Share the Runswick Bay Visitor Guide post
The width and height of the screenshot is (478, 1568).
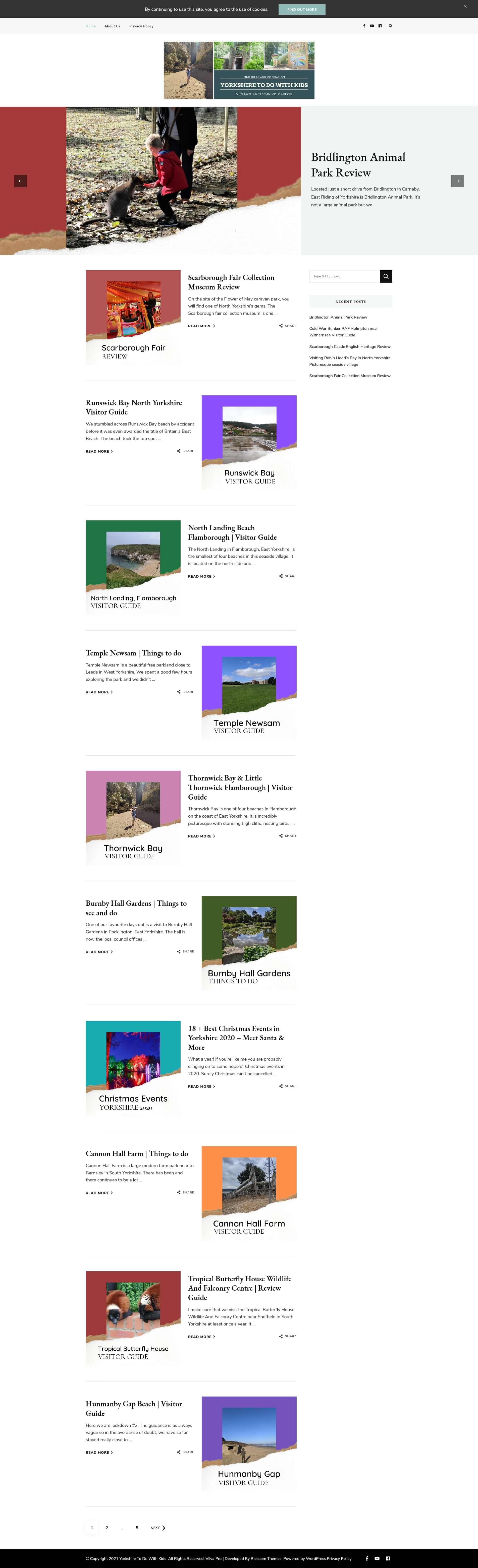click(186, 451)
